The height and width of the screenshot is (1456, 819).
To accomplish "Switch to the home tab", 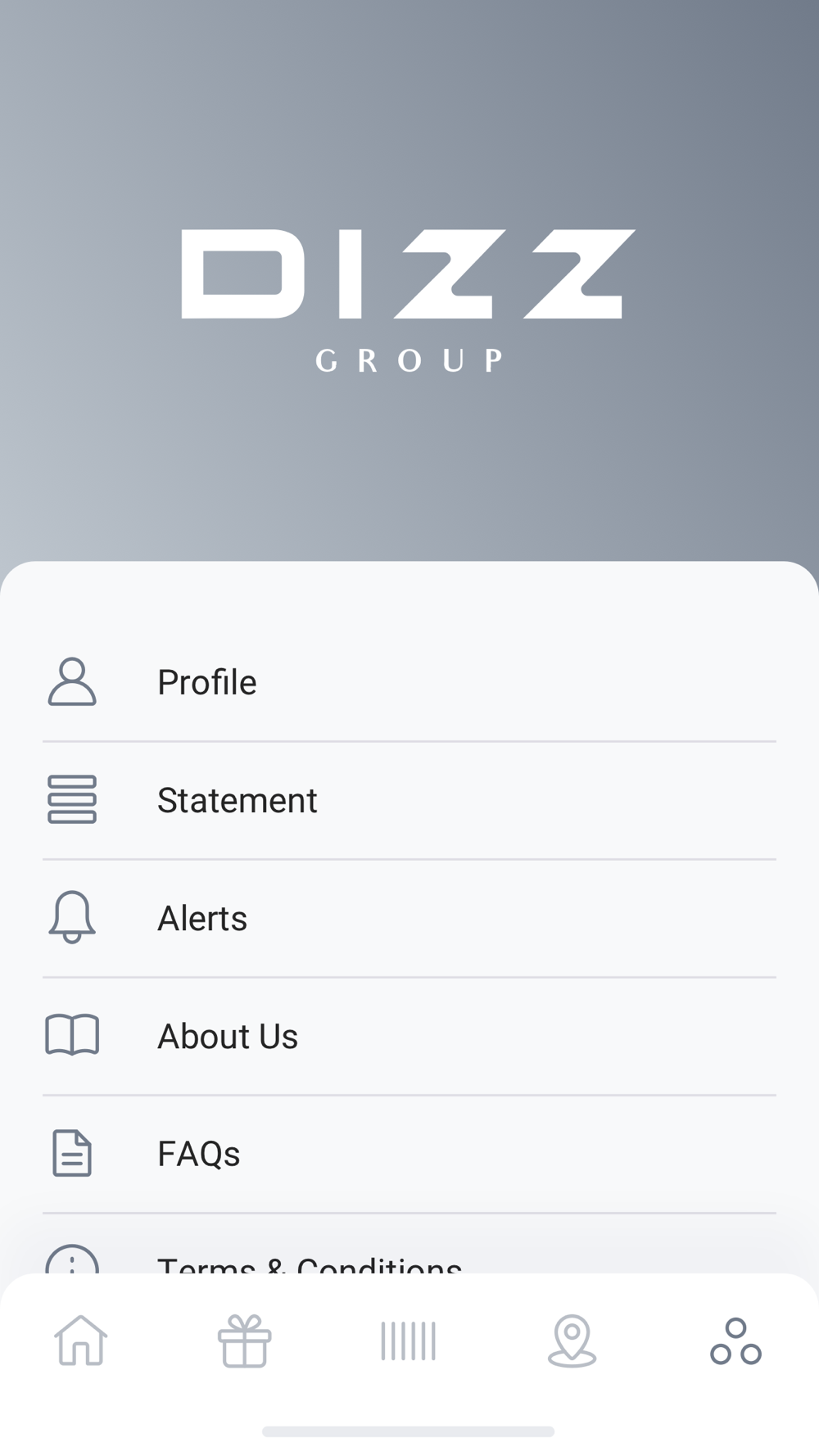I will [81, 1341].
